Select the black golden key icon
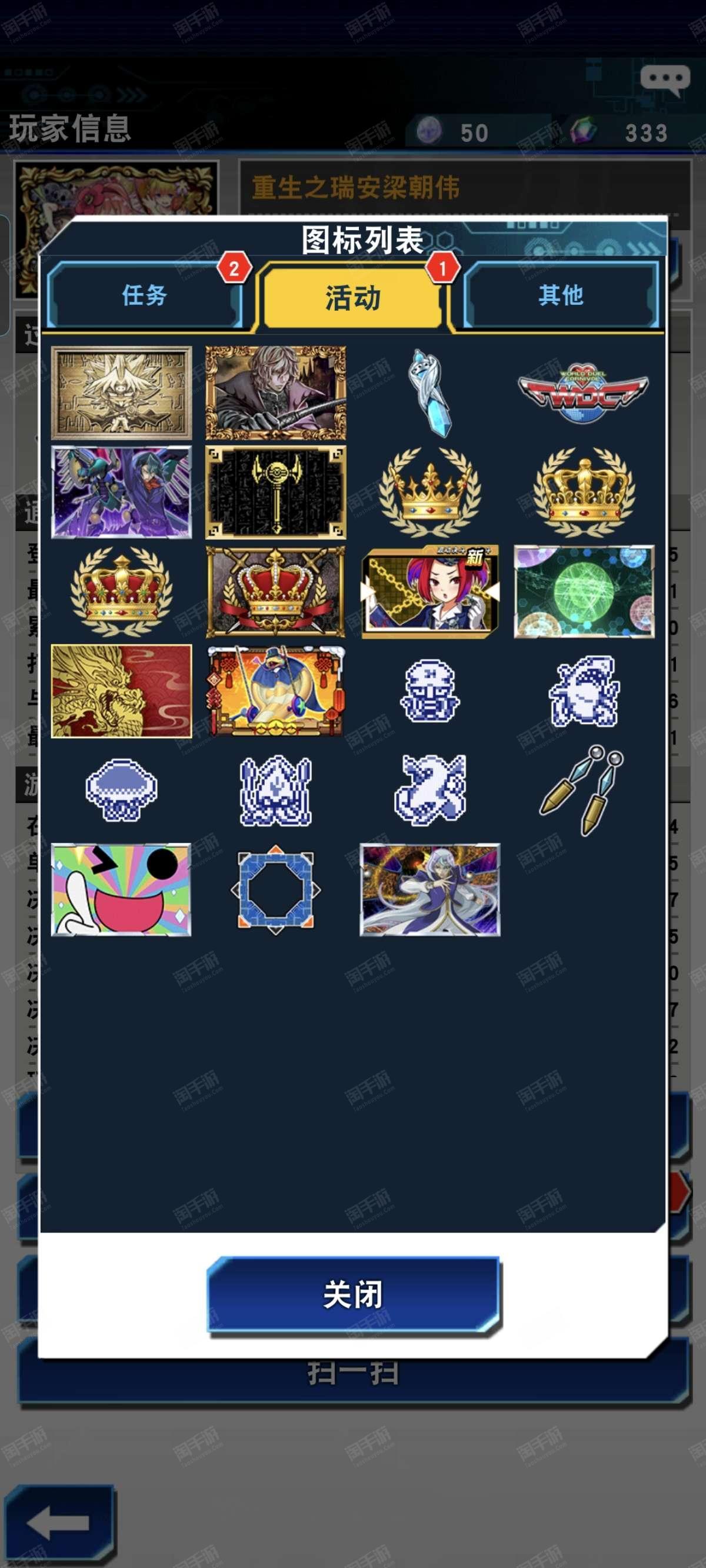Viewport: 706px width, 1568px height. 276,492
